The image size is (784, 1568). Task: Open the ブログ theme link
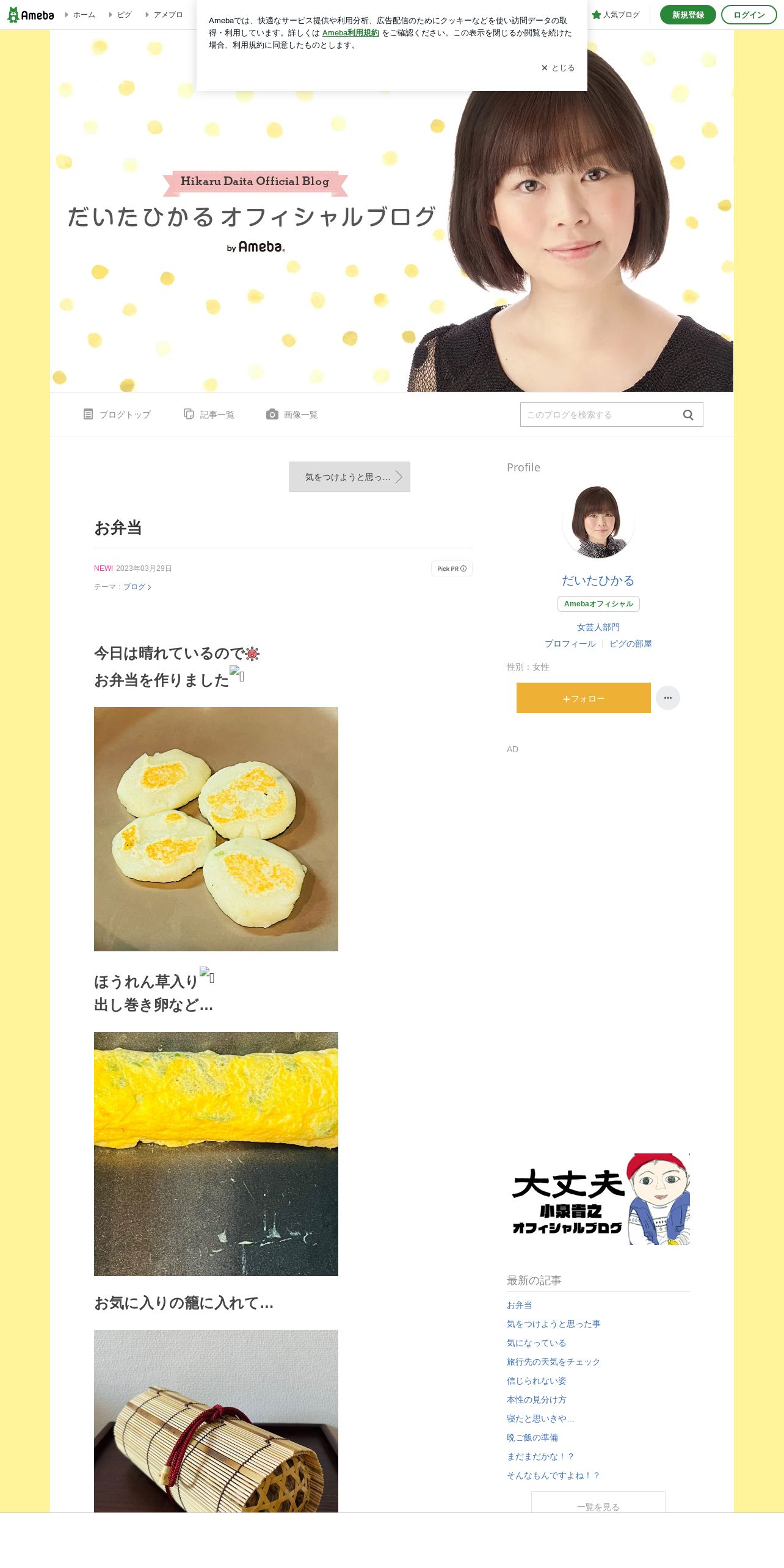pyautogui.click(x=137, y=587)
